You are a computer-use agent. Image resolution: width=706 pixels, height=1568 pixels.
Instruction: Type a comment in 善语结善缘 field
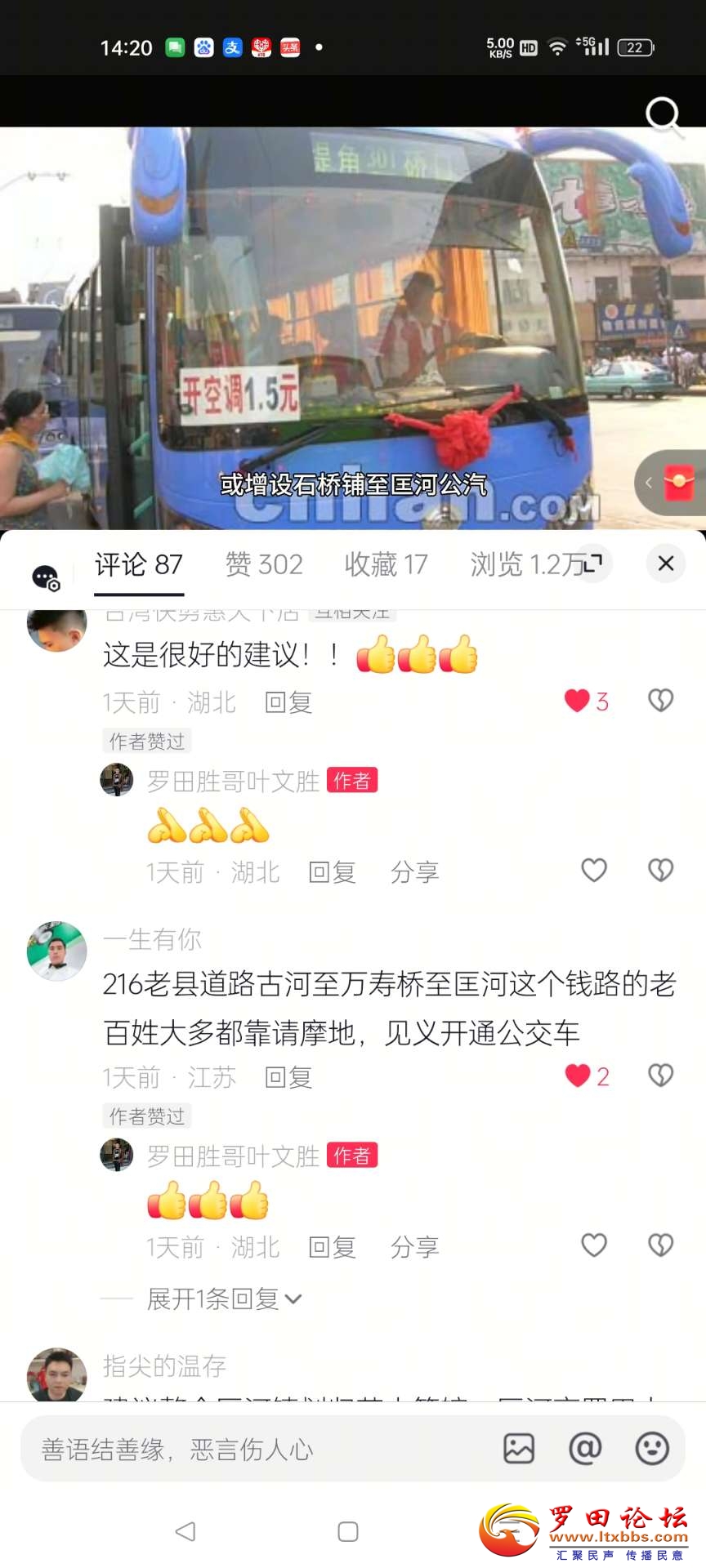point(253,1449)
